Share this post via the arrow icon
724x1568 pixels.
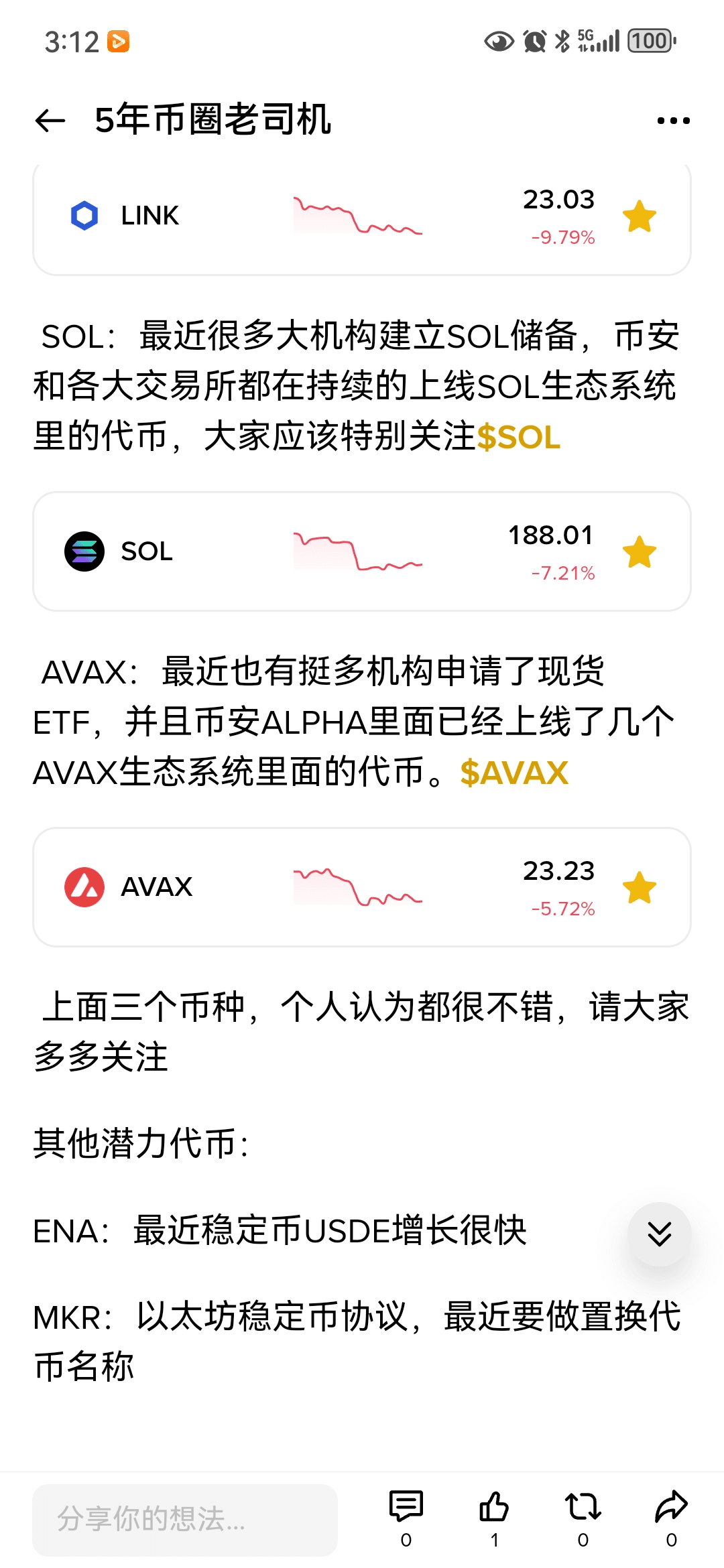click(671, 1518)
